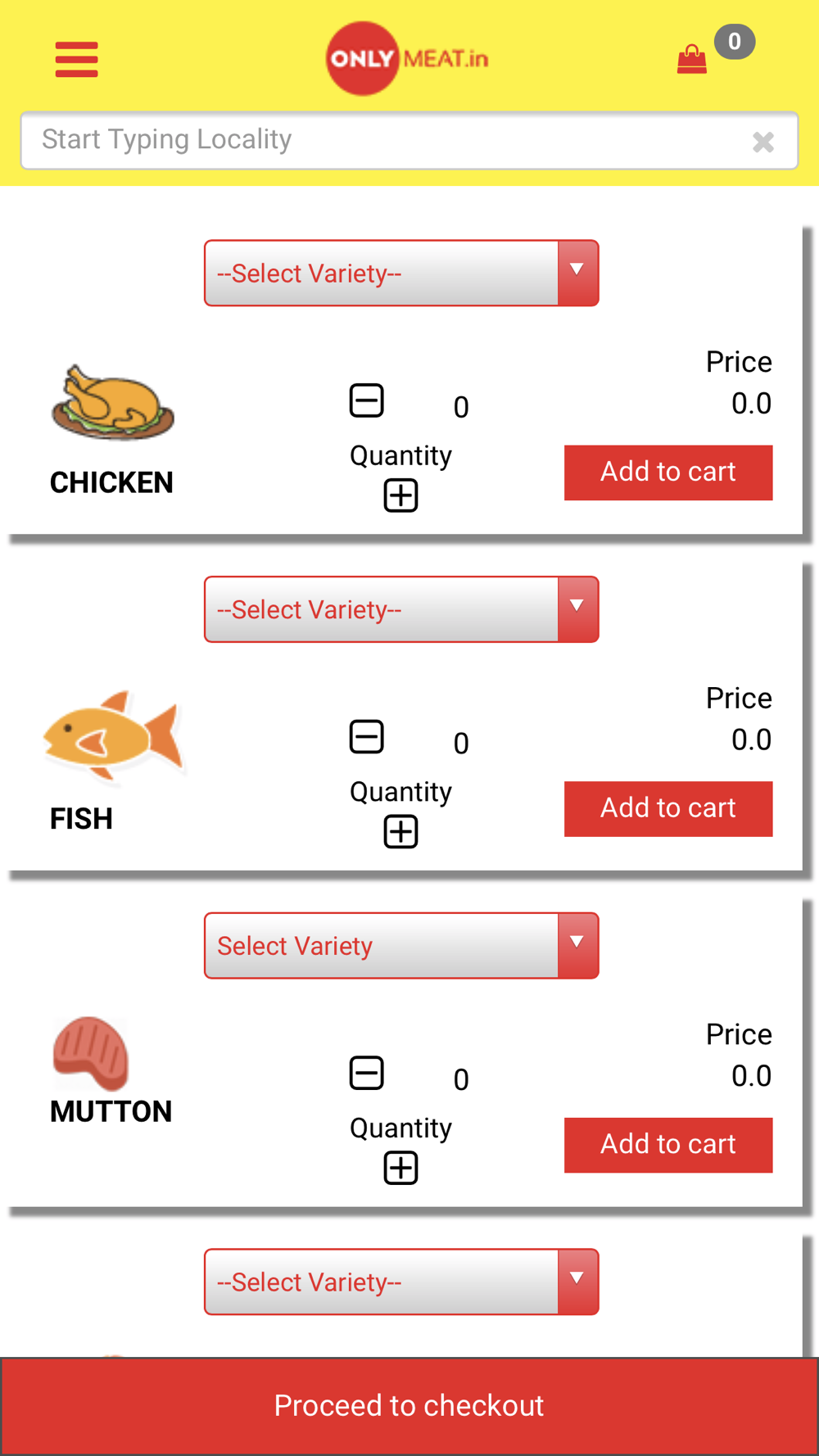Decrease the Mutton quantity

[x=366, y=1073]
